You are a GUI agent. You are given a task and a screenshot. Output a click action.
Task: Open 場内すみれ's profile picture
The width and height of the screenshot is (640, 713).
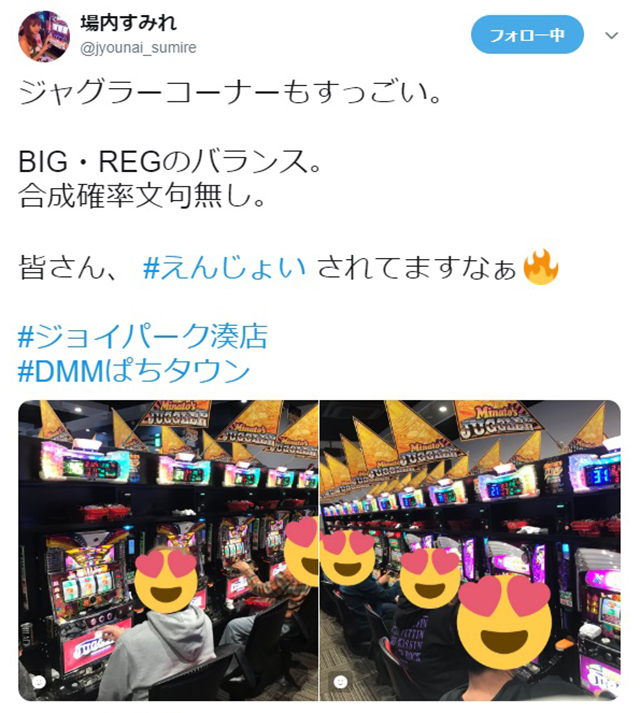[x=45, y=35]
